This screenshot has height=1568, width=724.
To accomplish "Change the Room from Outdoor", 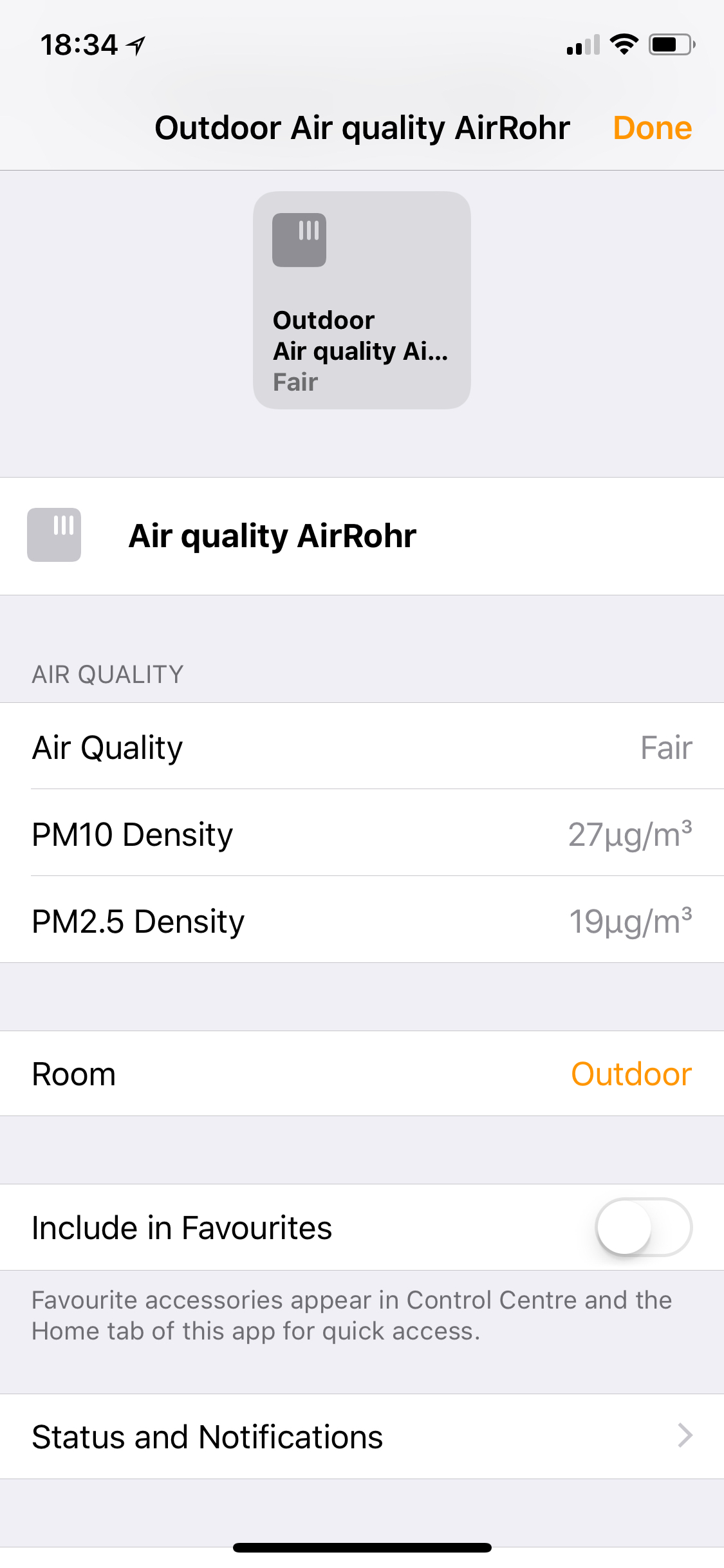I will coord(631,1074).
